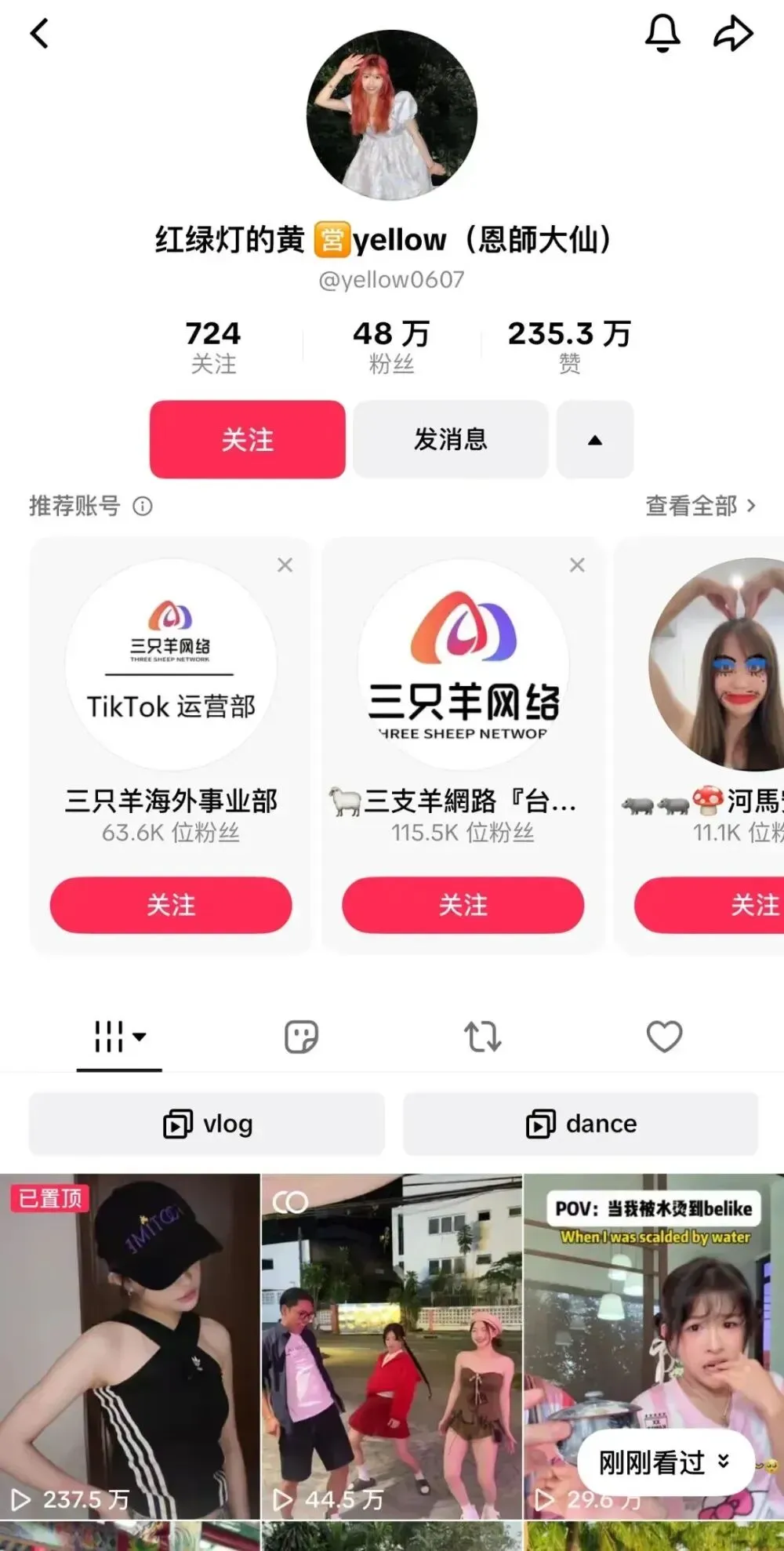Screen dimensions: 784x1551
Task: Tap 关注 to follow this creator
Action: coord(248,440)
